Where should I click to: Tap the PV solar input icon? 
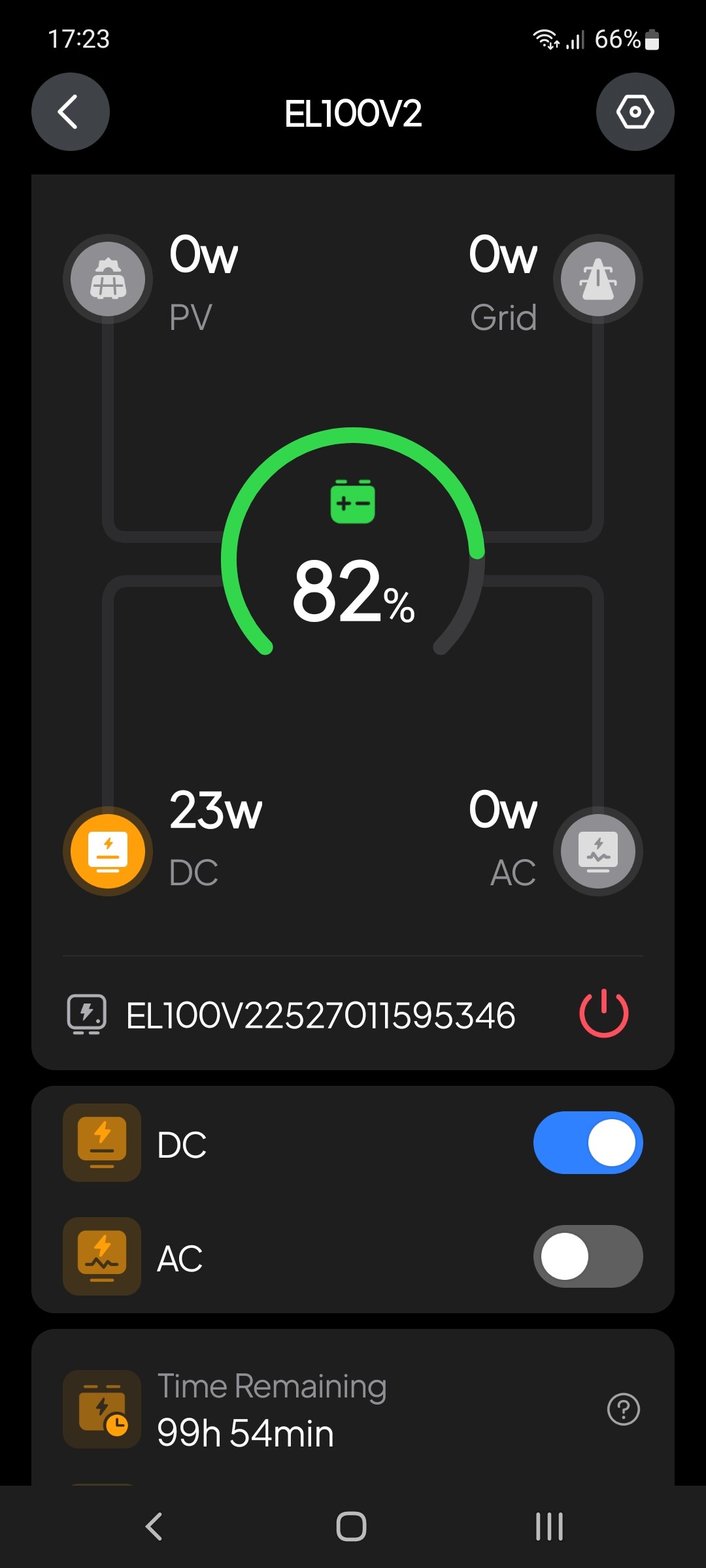pos(108,279)
